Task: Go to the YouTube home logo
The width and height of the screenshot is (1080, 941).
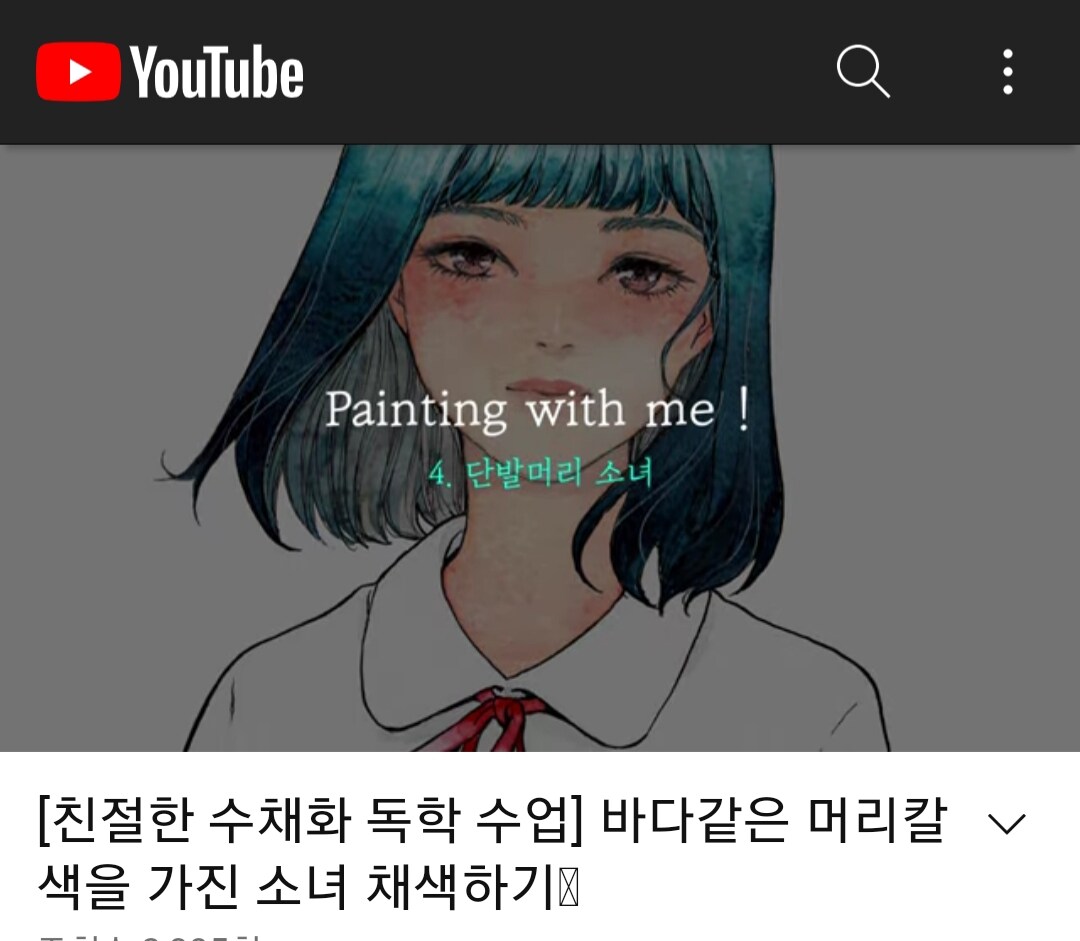Action: [170, 72]
